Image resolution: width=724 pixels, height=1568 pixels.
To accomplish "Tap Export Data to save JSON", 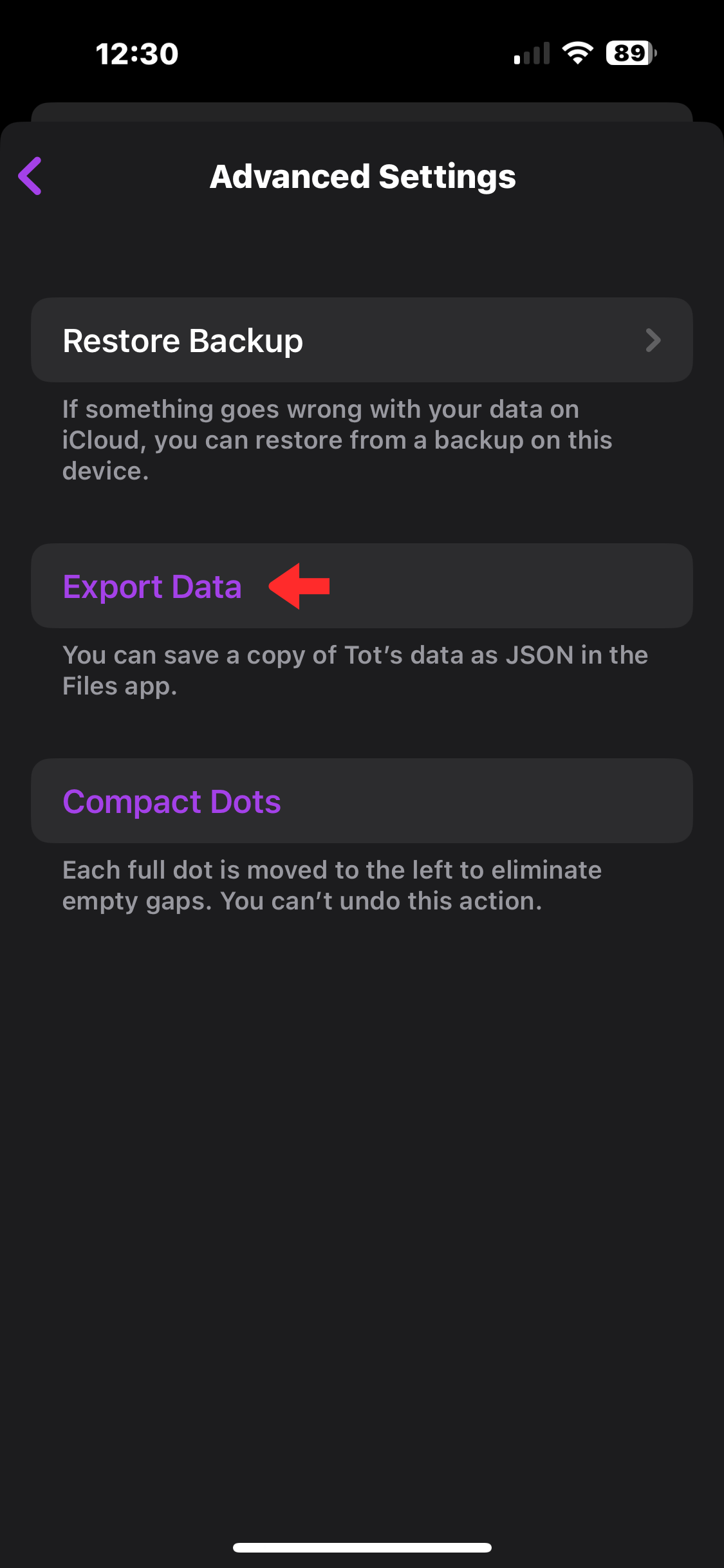I will click(362, 586).
